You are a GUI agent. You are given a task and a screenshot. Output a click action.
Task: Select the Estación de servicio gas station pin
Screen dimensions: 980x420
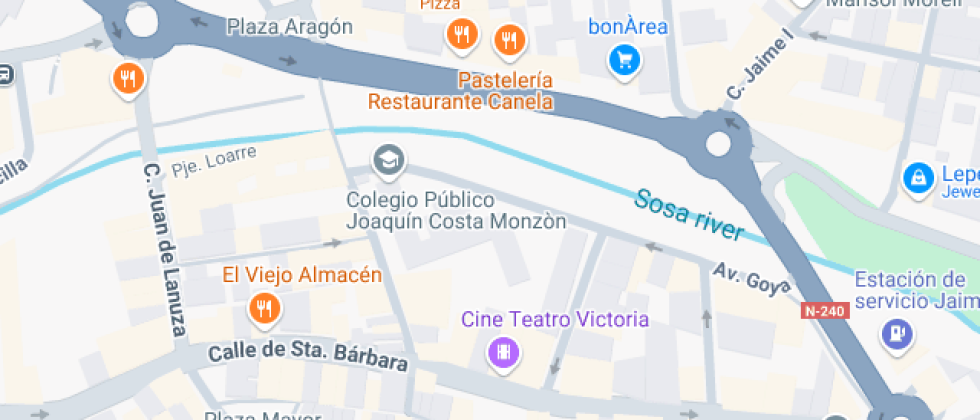(895, 333)
